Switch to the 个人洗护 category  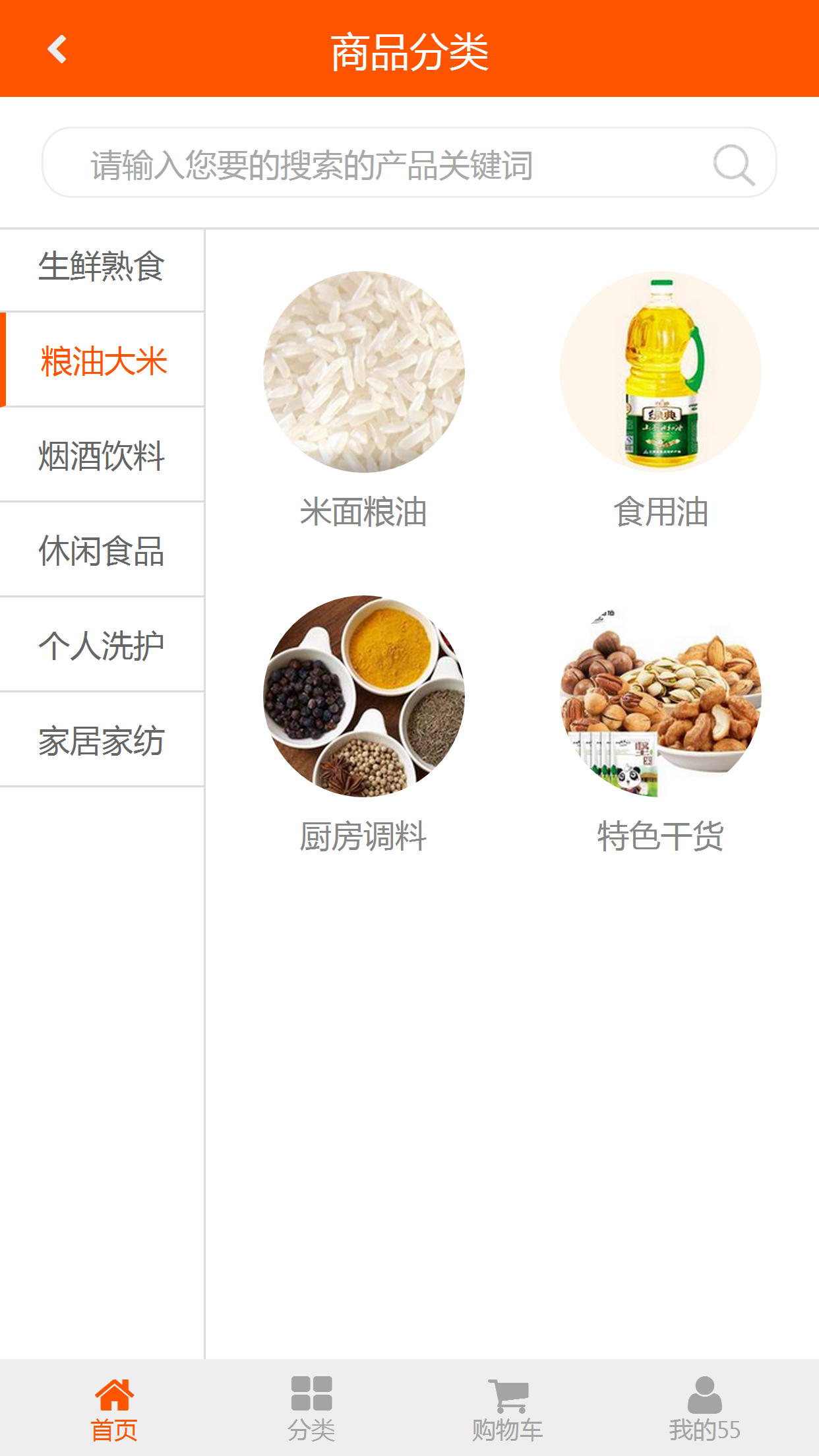click(102, 646)
